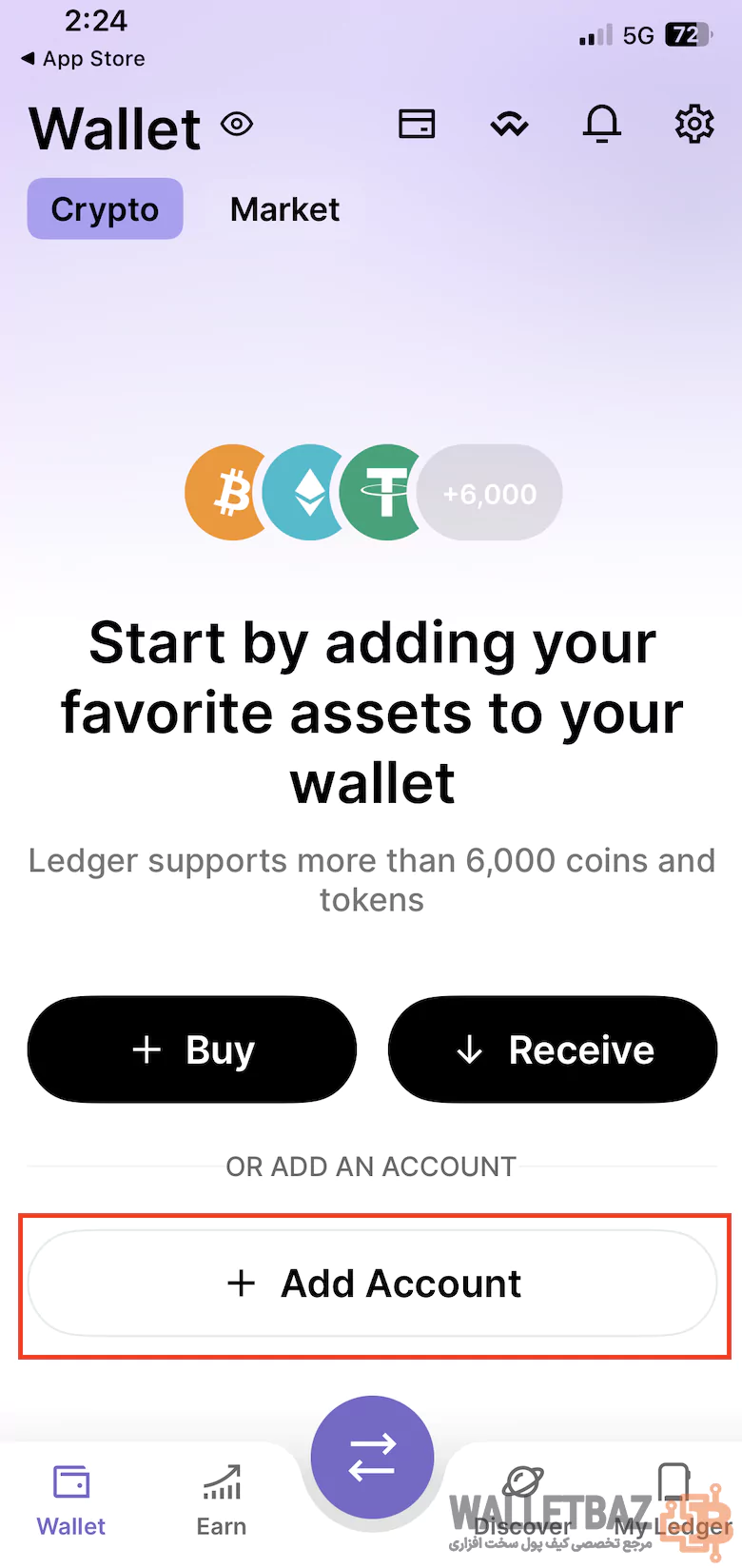Tap the Receive button
This screenshot has width=742, height=1568.
coord(553,1049)
